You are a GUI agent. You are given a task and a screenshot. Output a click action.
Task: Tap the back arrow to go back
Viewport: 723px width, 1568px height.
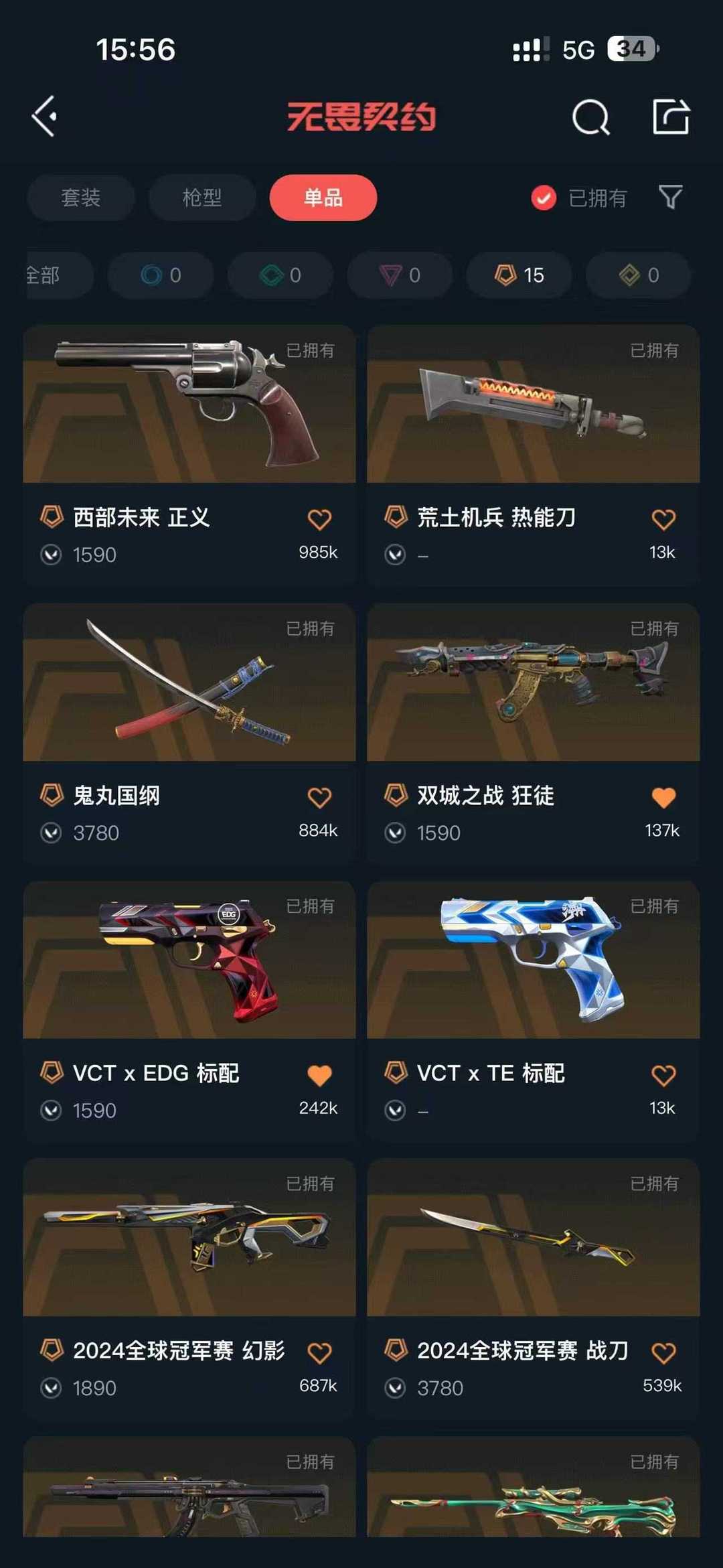coord(44,116)
